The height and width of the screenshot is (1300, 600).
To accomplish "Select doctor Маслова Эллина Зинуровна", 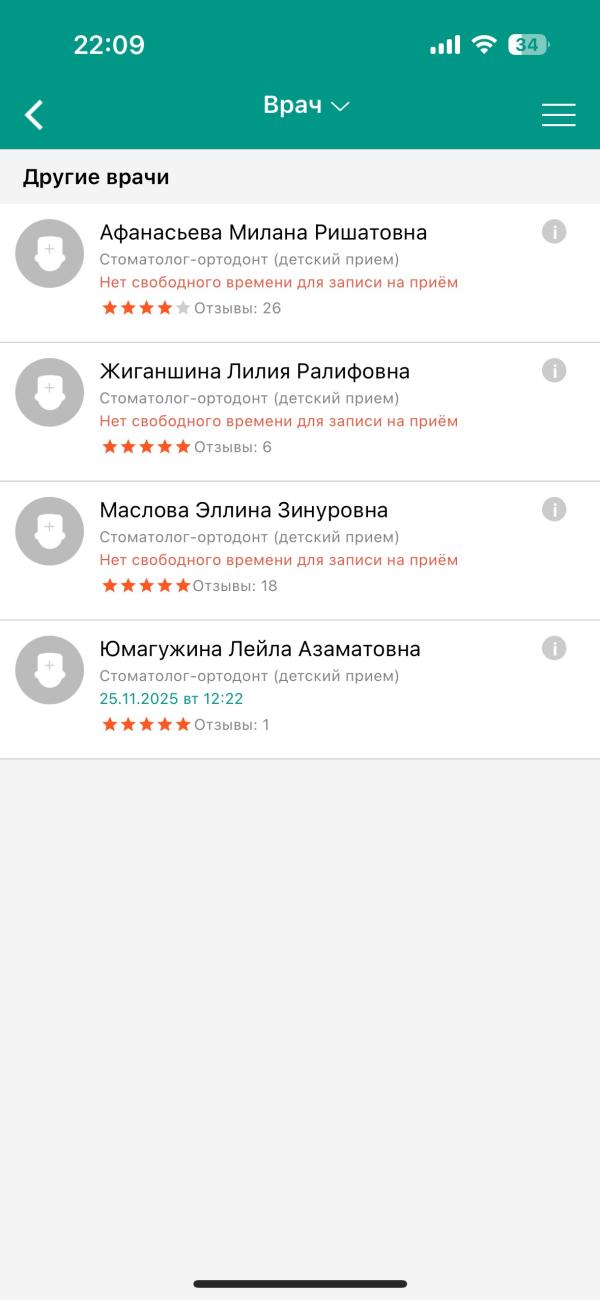I will [300, 551].
